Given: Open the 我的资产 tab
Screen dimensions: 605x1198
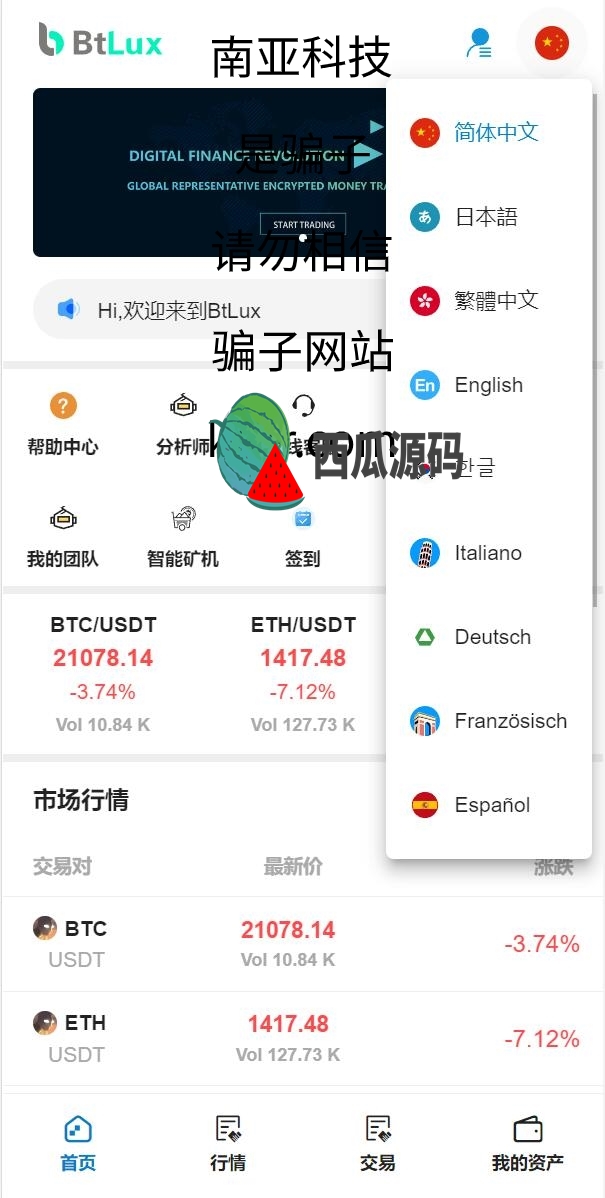Looking at the screenshot, I should [x=528, y=1144].
